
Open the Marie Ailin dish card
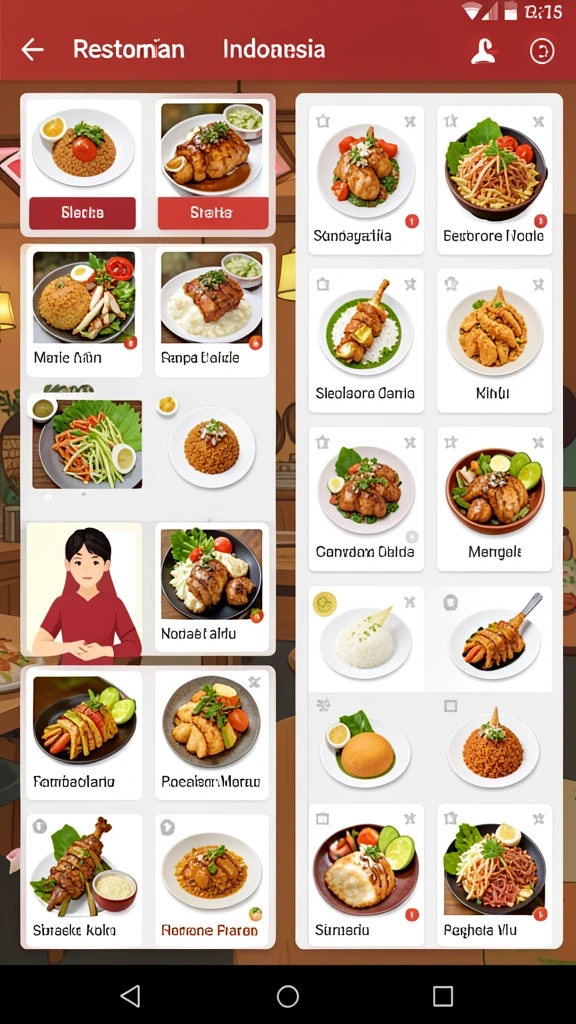[84, 311]
